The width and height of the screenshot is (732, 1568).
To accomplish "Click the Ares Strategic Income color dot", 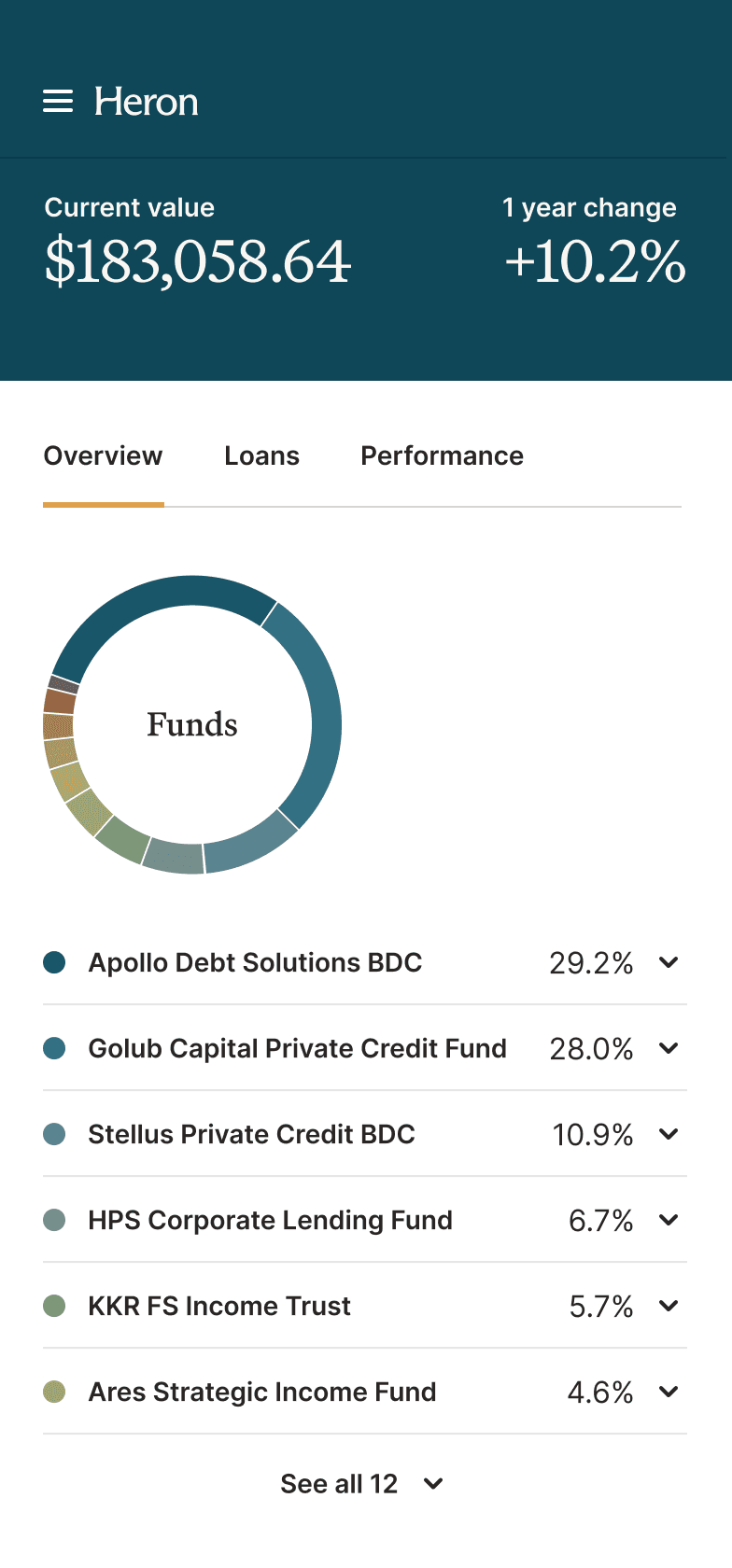I will [x=54, y=1392].
